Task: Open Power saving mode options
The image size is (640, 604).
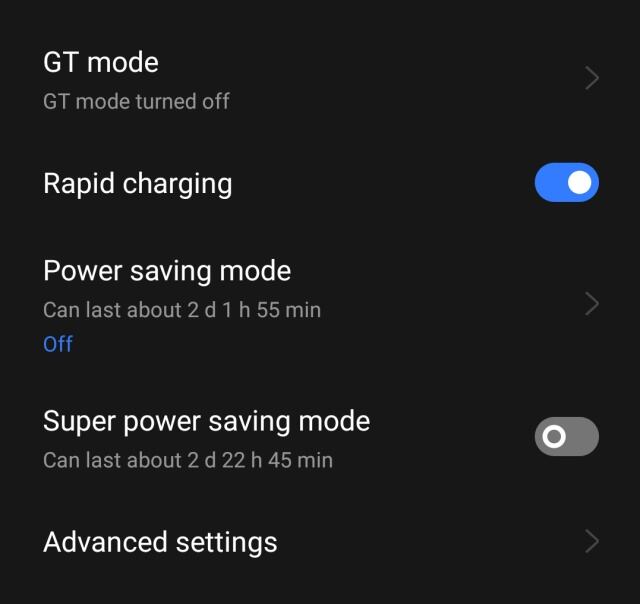Action: 320,304
